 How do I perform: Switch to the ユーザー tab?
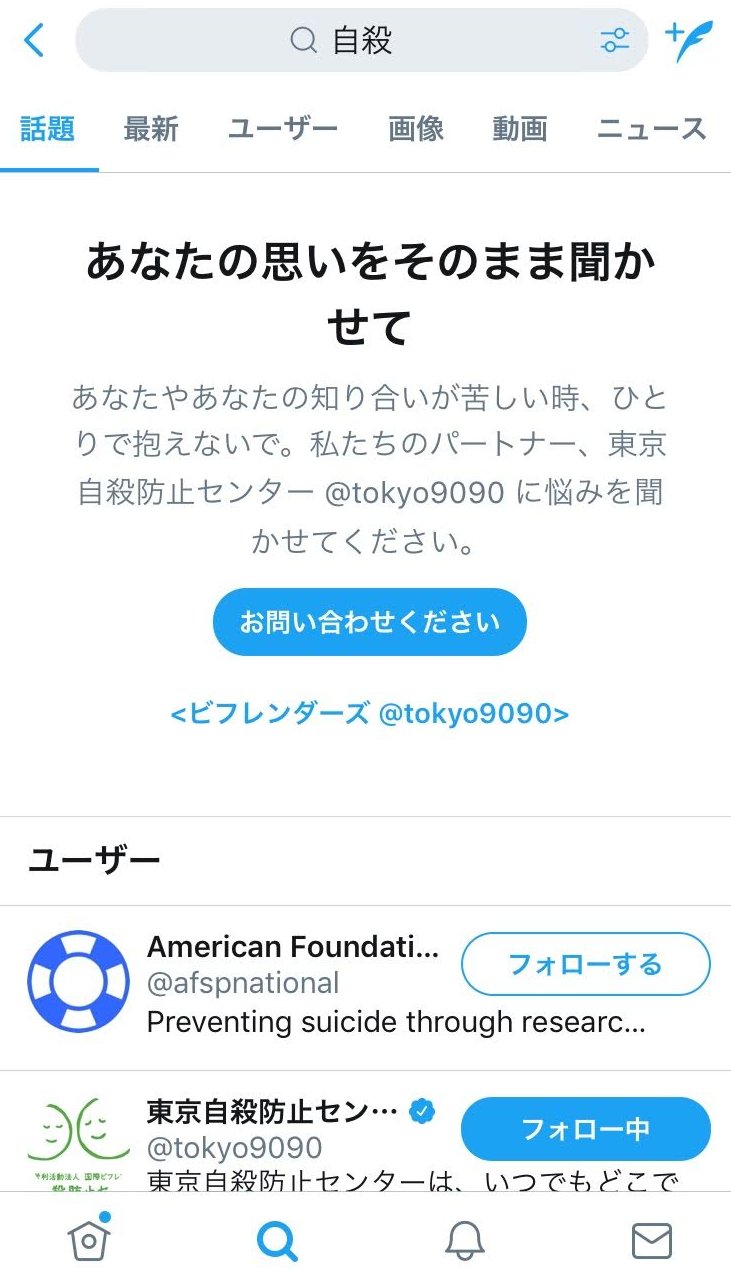(x=283, y=129)
